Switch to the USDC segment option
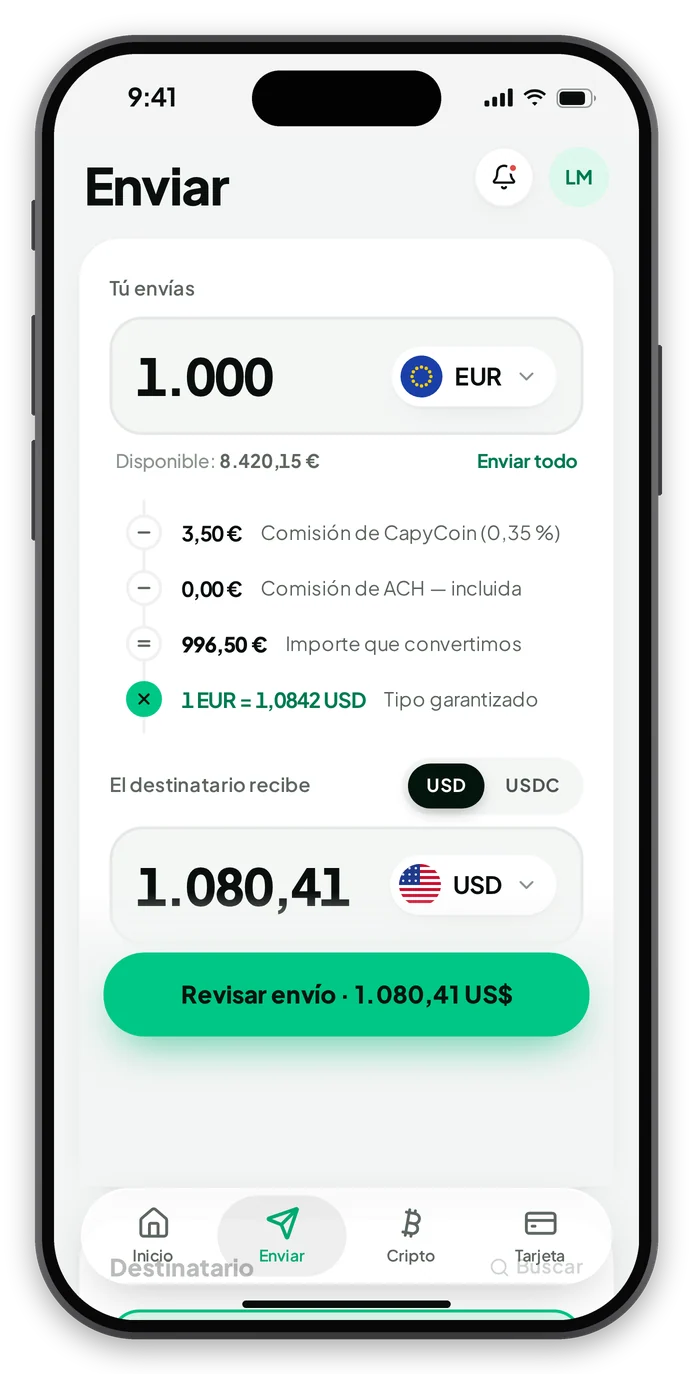The width and height of the screenshot is (693, 1374). tap(532, 785)
